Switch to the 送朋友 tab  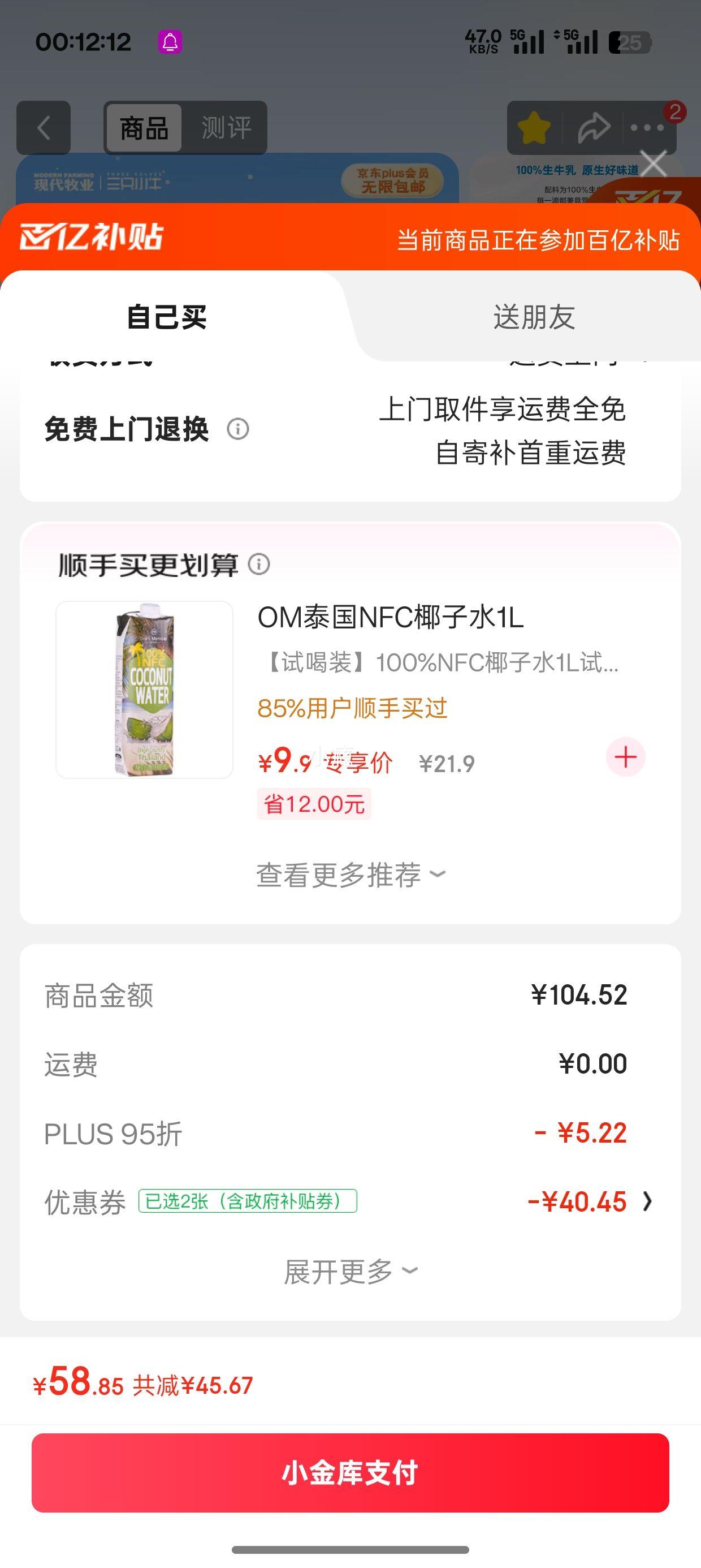click(x=534, y=317)
